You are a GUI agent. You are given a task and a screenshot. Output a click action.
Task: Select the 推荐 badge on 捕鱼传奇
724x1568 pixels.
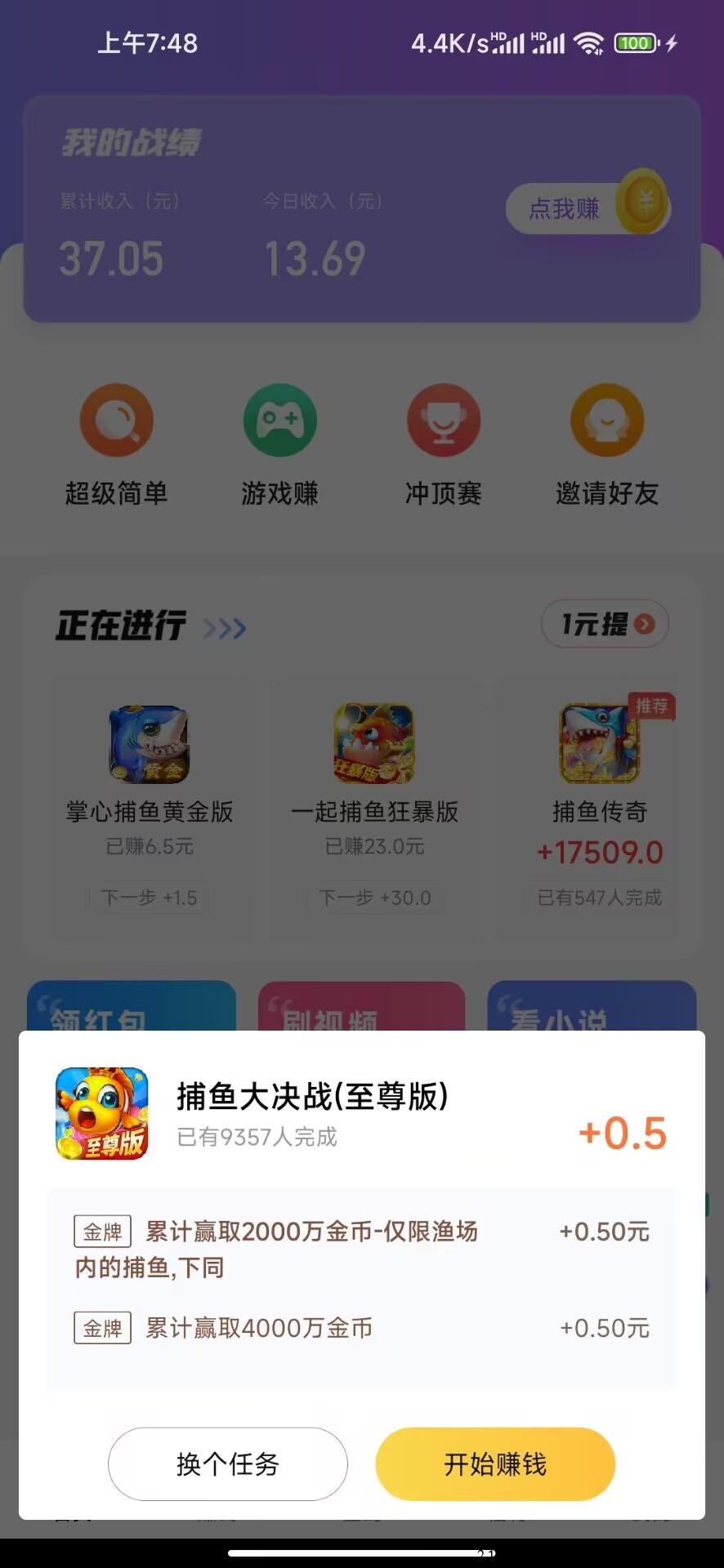pyautogui.click(x=650, y=707)
